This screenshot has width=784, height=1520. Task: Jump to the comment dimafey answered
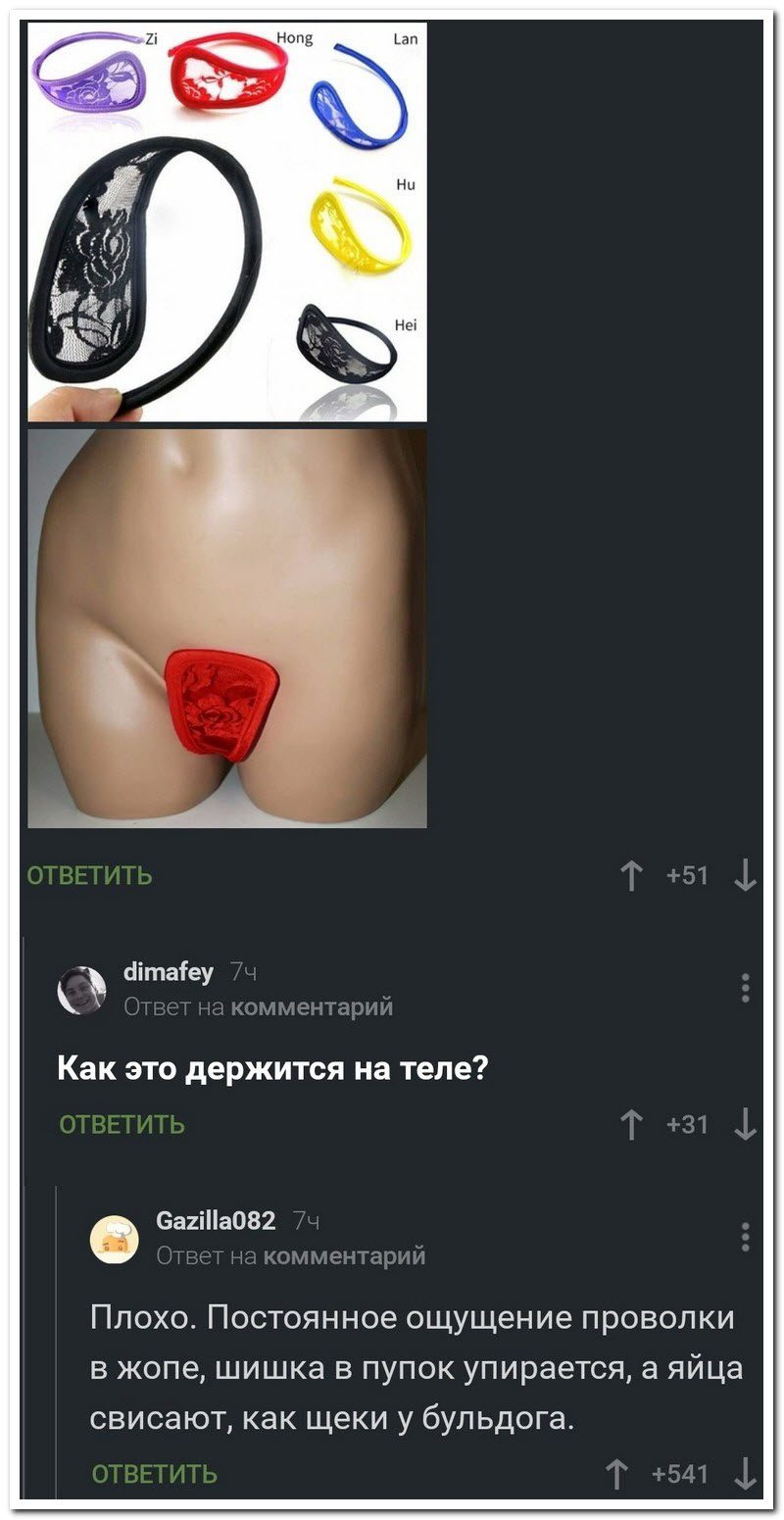click(x=312, y=1006)
